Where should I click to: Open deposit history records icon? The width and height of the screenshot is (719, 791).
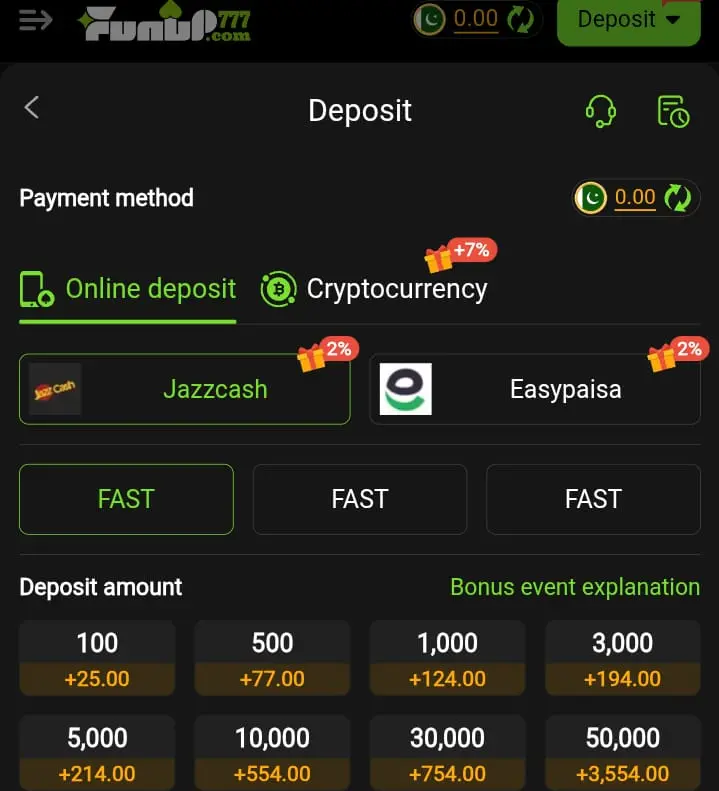(673, 111)
